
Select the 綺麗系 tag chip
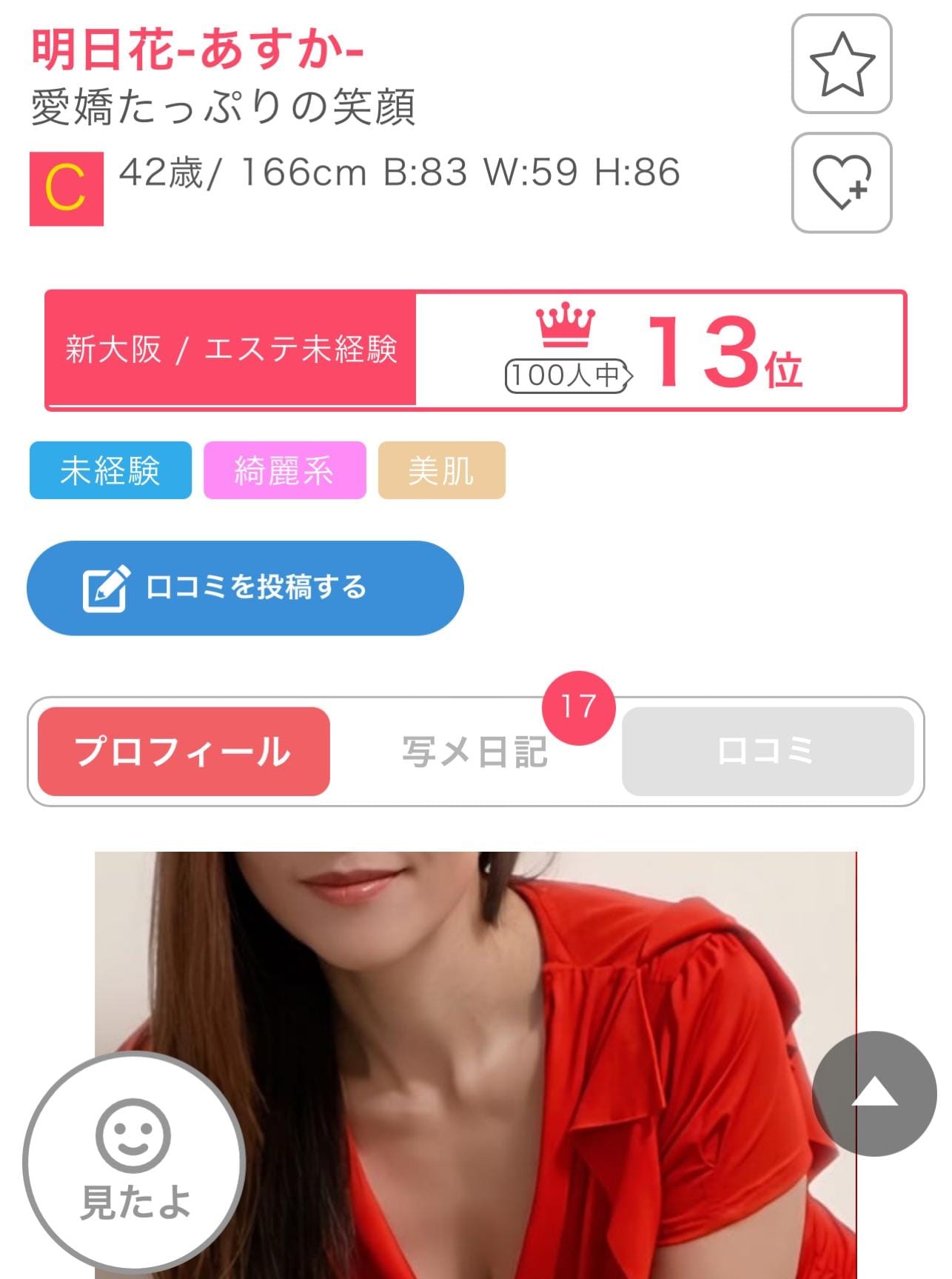pos(285,470)
